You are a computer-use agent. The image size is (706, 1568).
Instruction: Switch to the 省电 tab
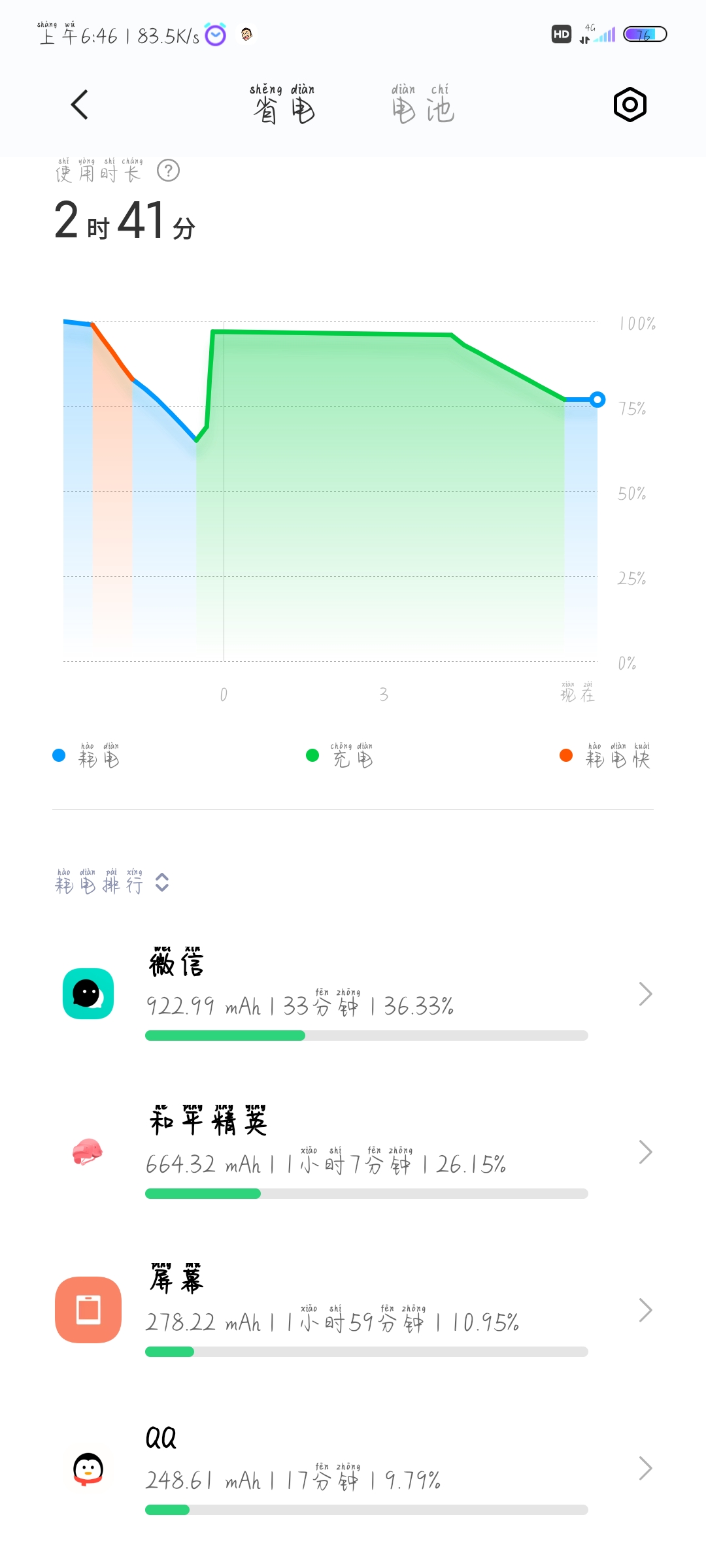point(284,105)
